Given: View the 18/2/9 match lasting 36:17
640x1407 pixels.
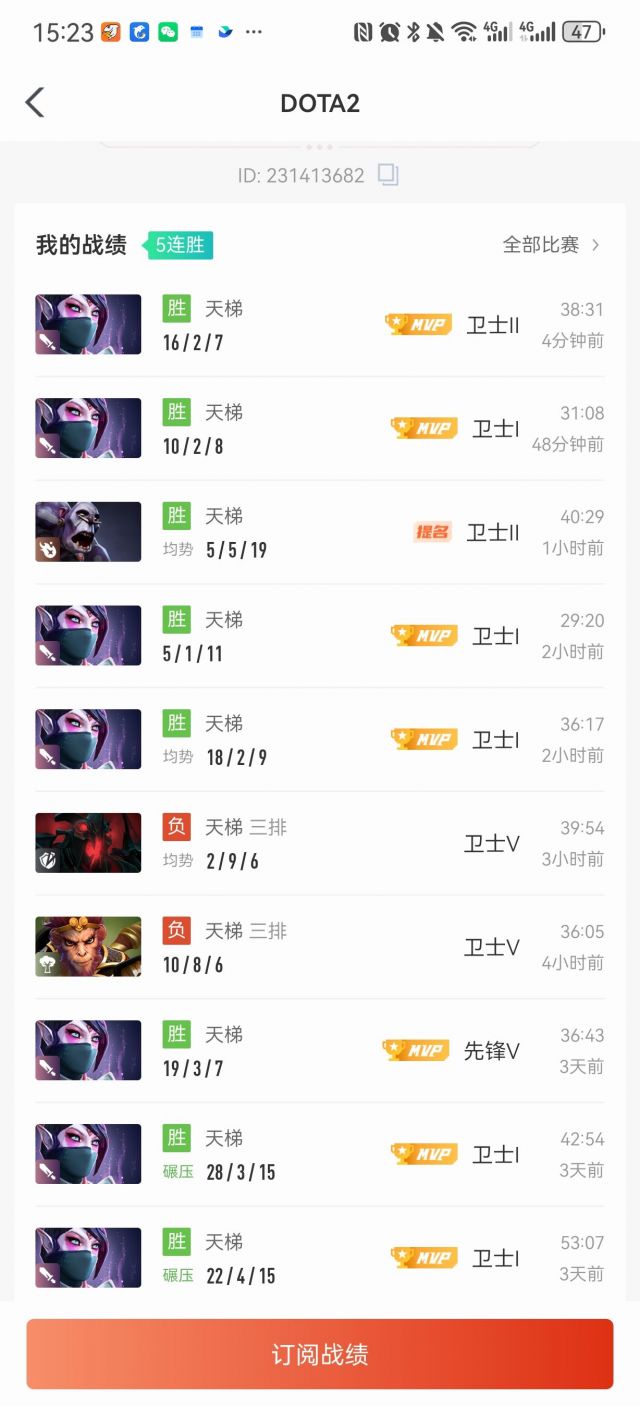Looking at the screenshot, I should point(320,740).
